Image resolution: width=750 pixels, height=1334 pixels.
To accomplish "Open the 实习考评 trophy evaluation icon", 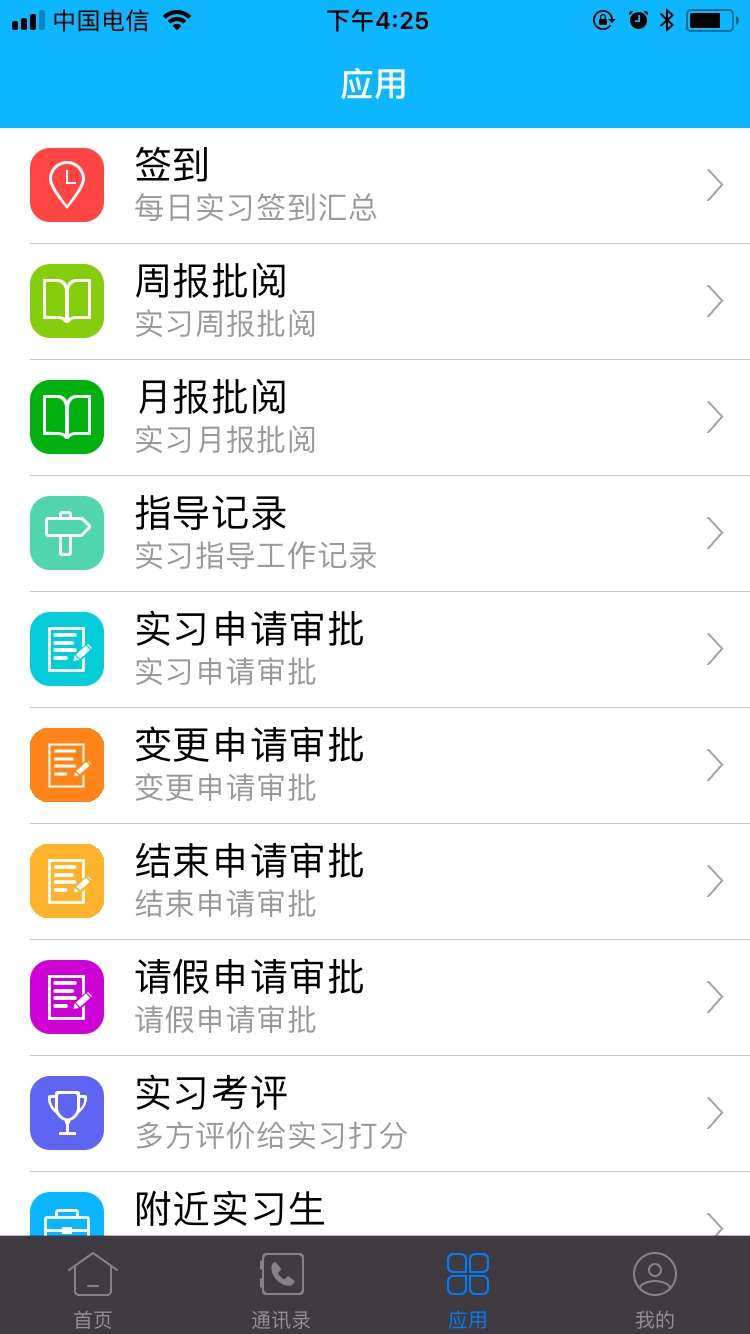I will pos(66,1112).
